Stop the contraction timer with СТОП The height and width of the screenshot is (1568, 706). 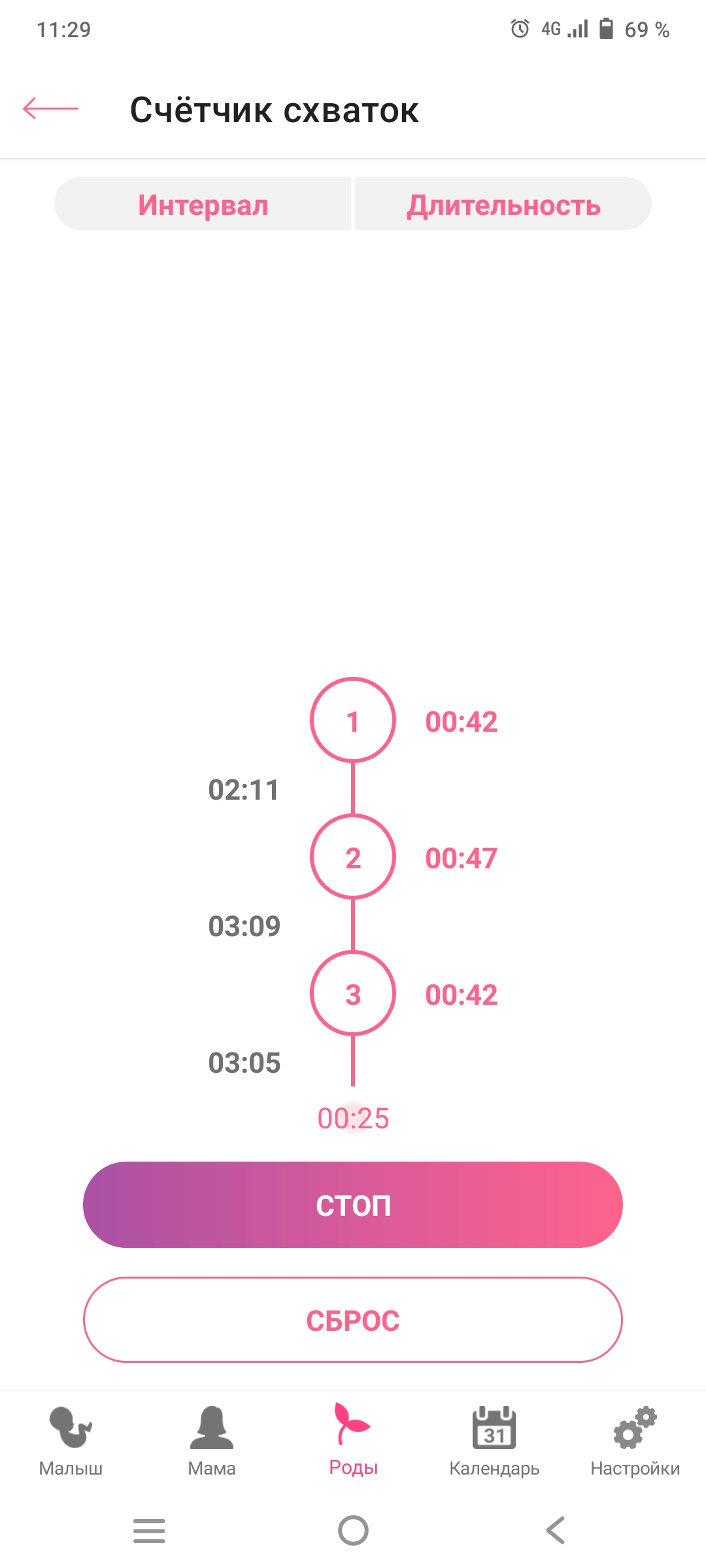[x=353, y=1205]
